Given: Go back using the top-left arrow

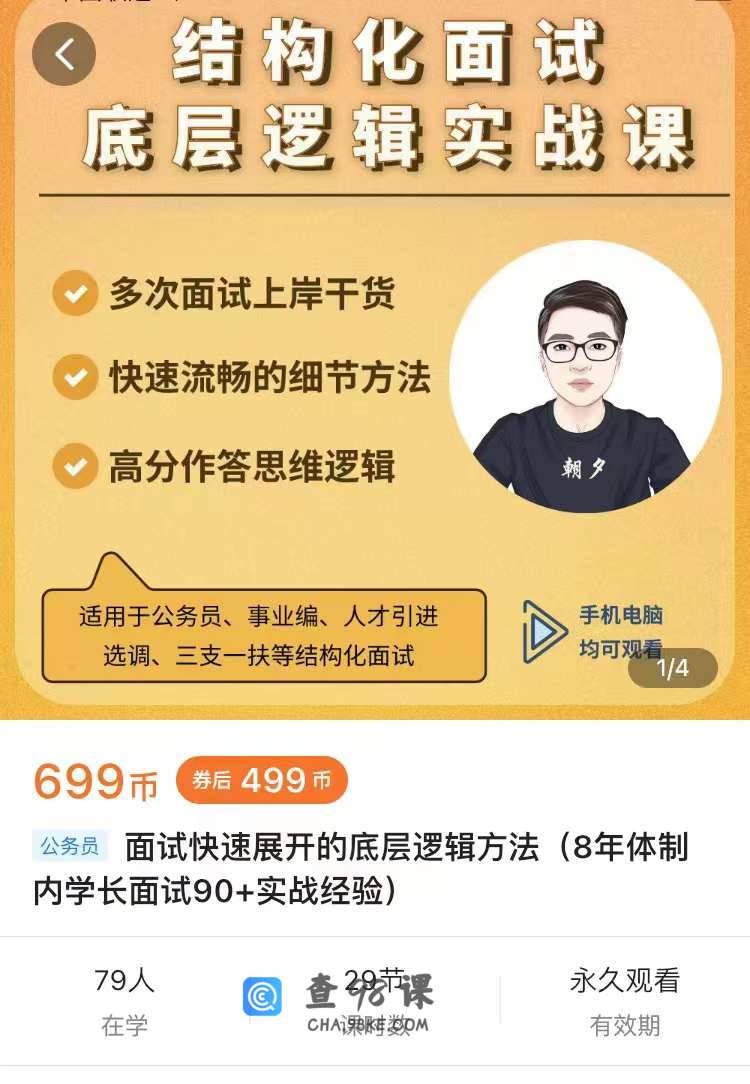Looking at the screenshot, I should tap(64, 54).
